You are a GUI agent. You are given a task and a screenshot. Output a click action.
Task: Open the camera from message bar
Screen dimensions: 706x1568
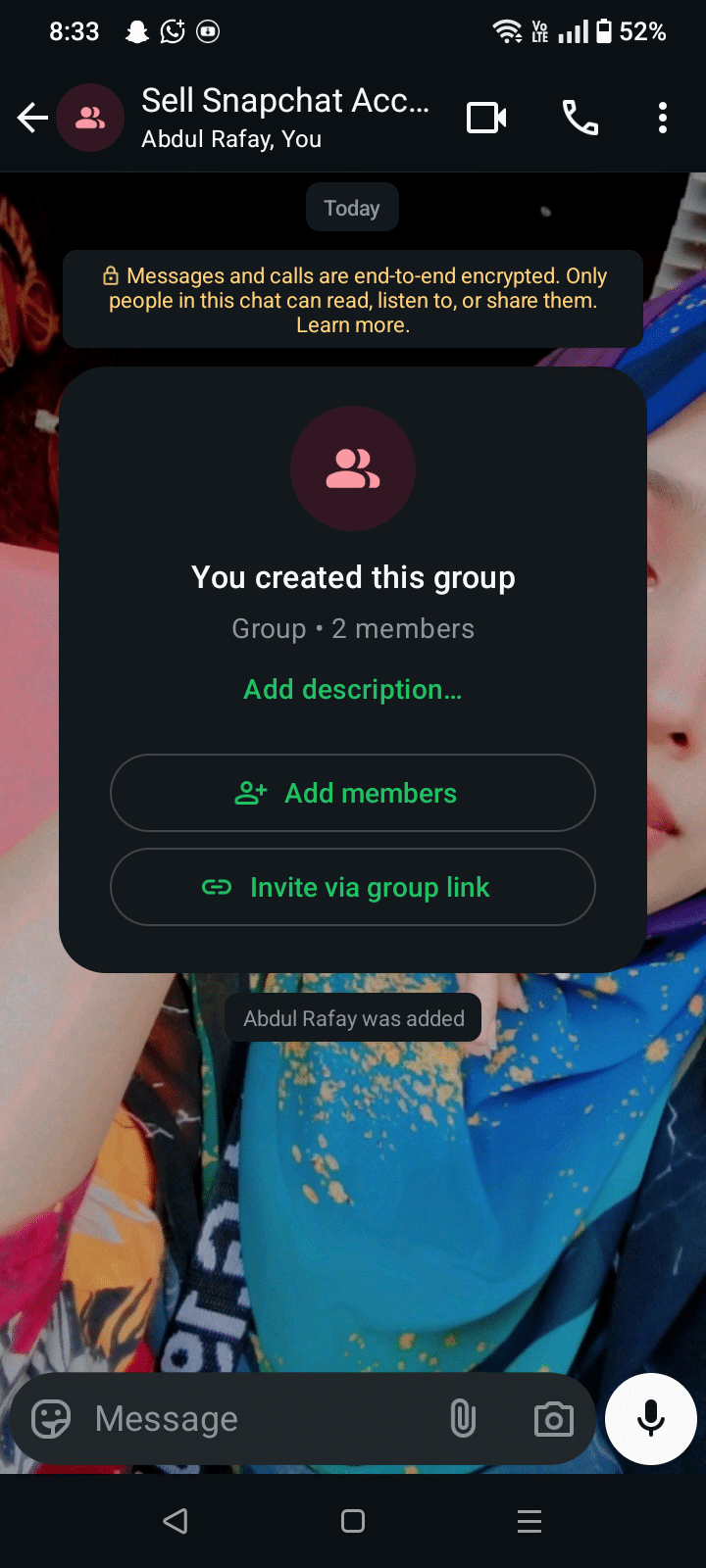tap(554, 1419)
